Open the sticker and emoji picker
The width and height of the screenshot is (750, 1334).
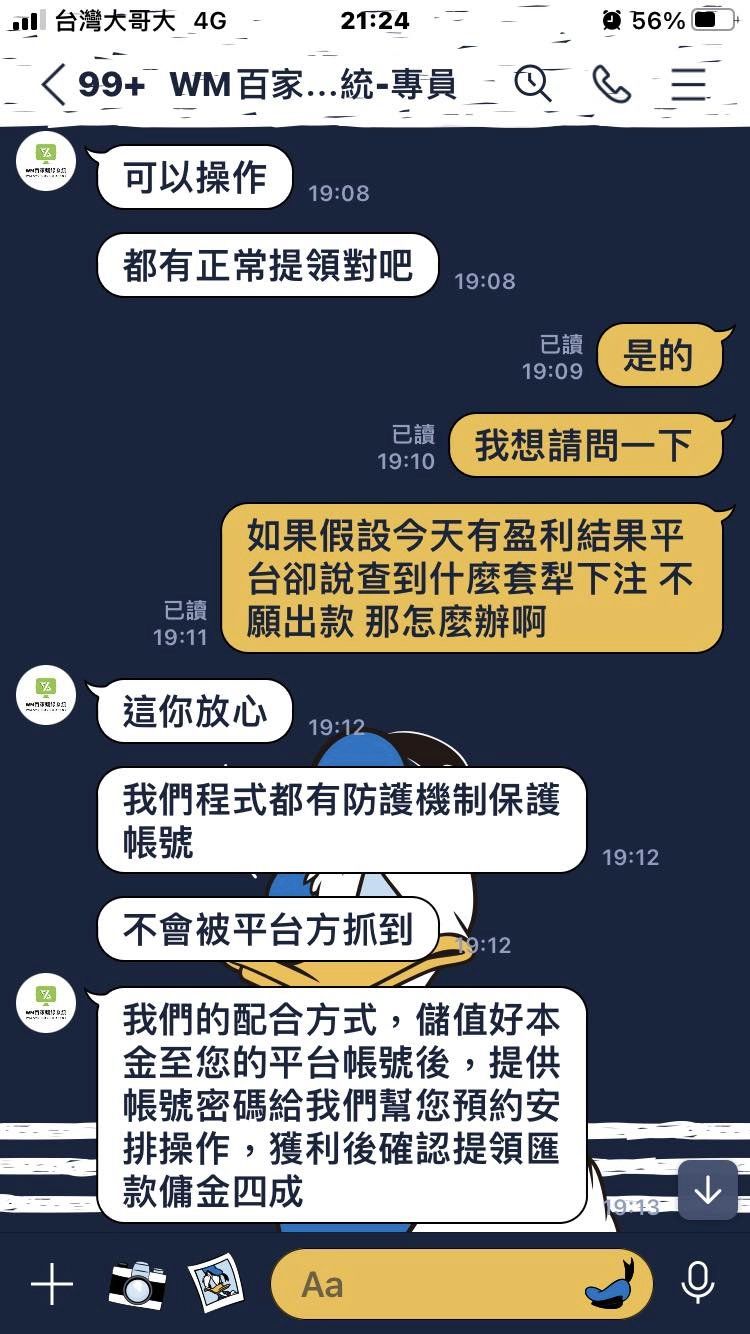614,1284
